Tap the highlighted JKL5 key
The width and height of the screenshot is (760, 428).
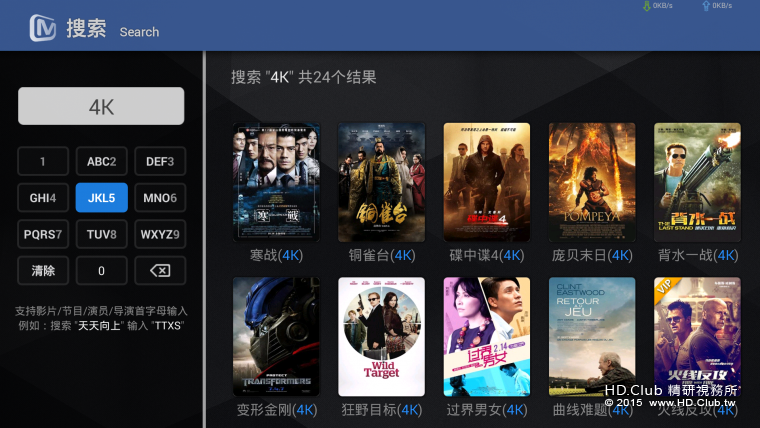tap(101, 198)
